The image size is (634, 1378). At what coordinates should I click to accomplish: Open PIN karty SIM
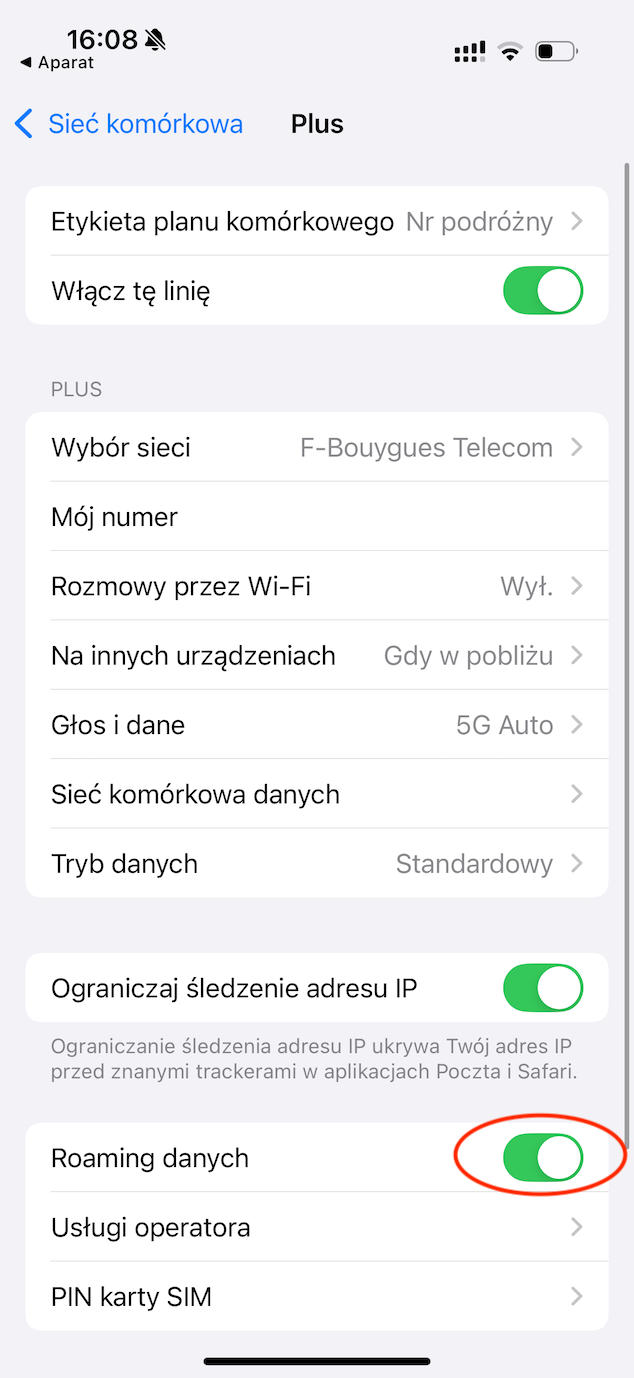(x=317, y=1297)
